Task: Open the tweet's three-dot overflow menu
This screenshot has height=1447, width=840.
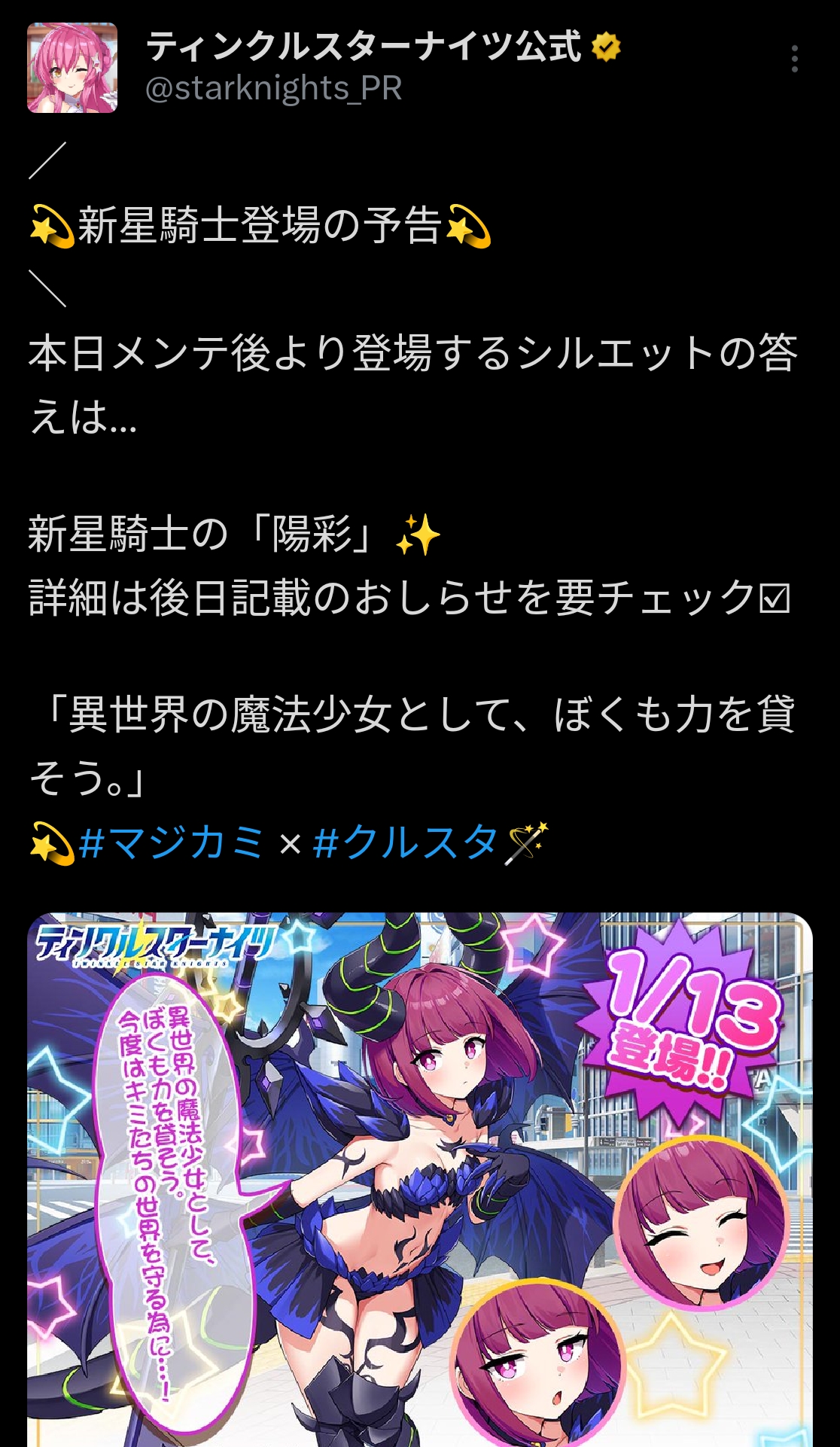Action: click(x=794, y=59)
